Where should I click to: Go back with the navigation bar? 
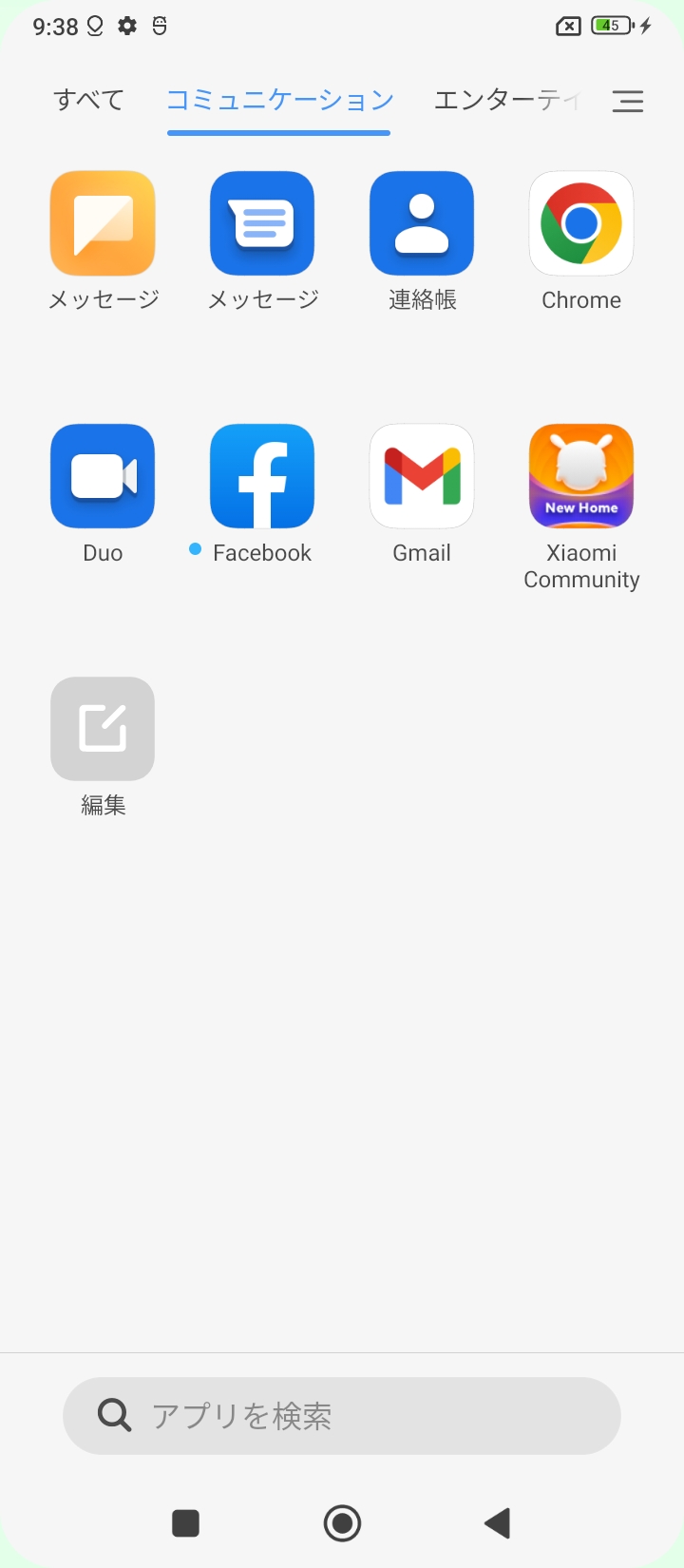[498, 1522]
